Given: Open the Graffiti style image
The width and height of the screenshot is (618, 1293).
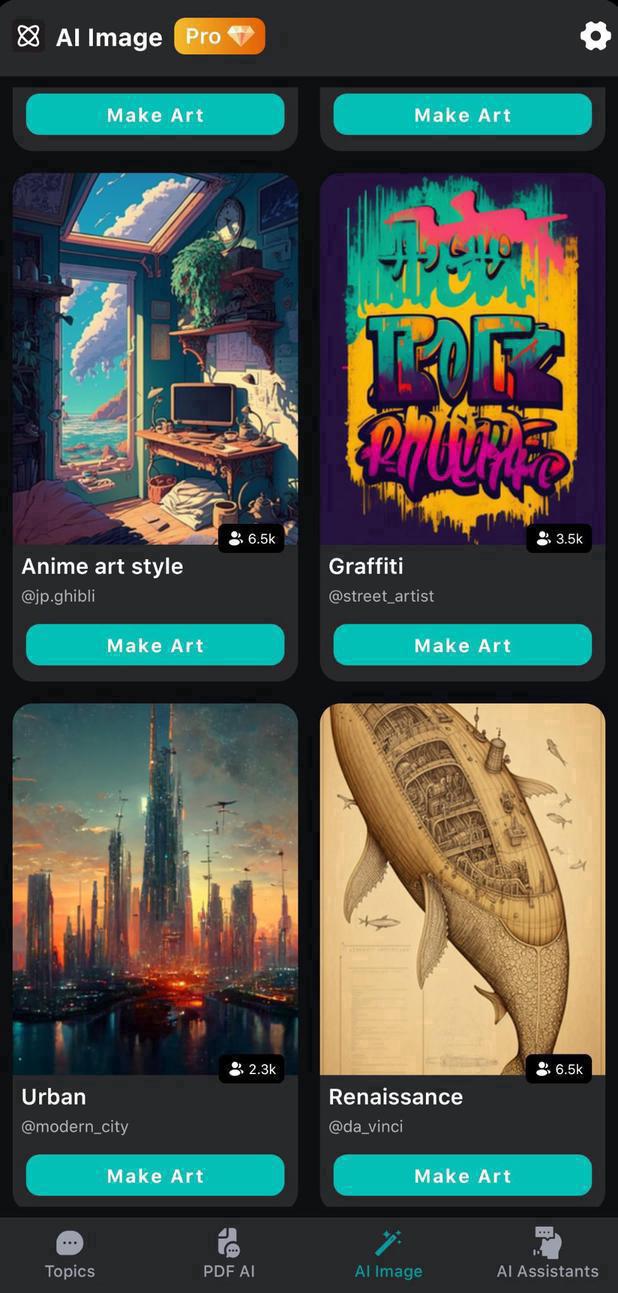Looking at the screenshot, I should (x=462, y=358).
